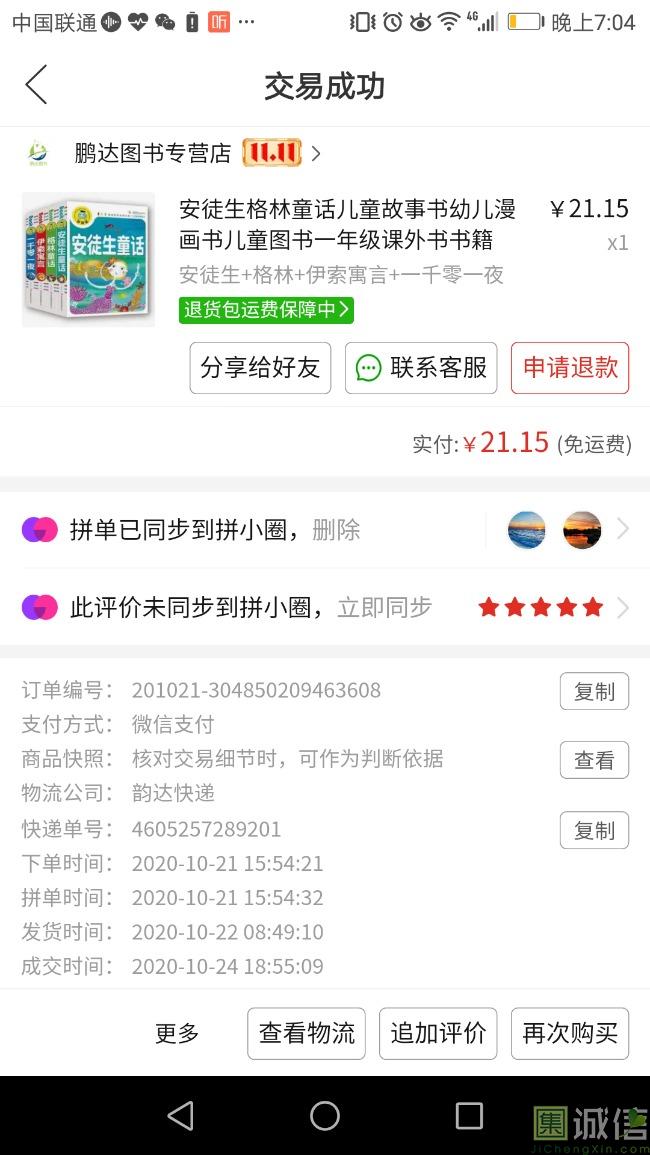This screenshot has height=1155, width=650.
Task: Delete the 拼小圈 sync via 删除
Action: [336, 530]
